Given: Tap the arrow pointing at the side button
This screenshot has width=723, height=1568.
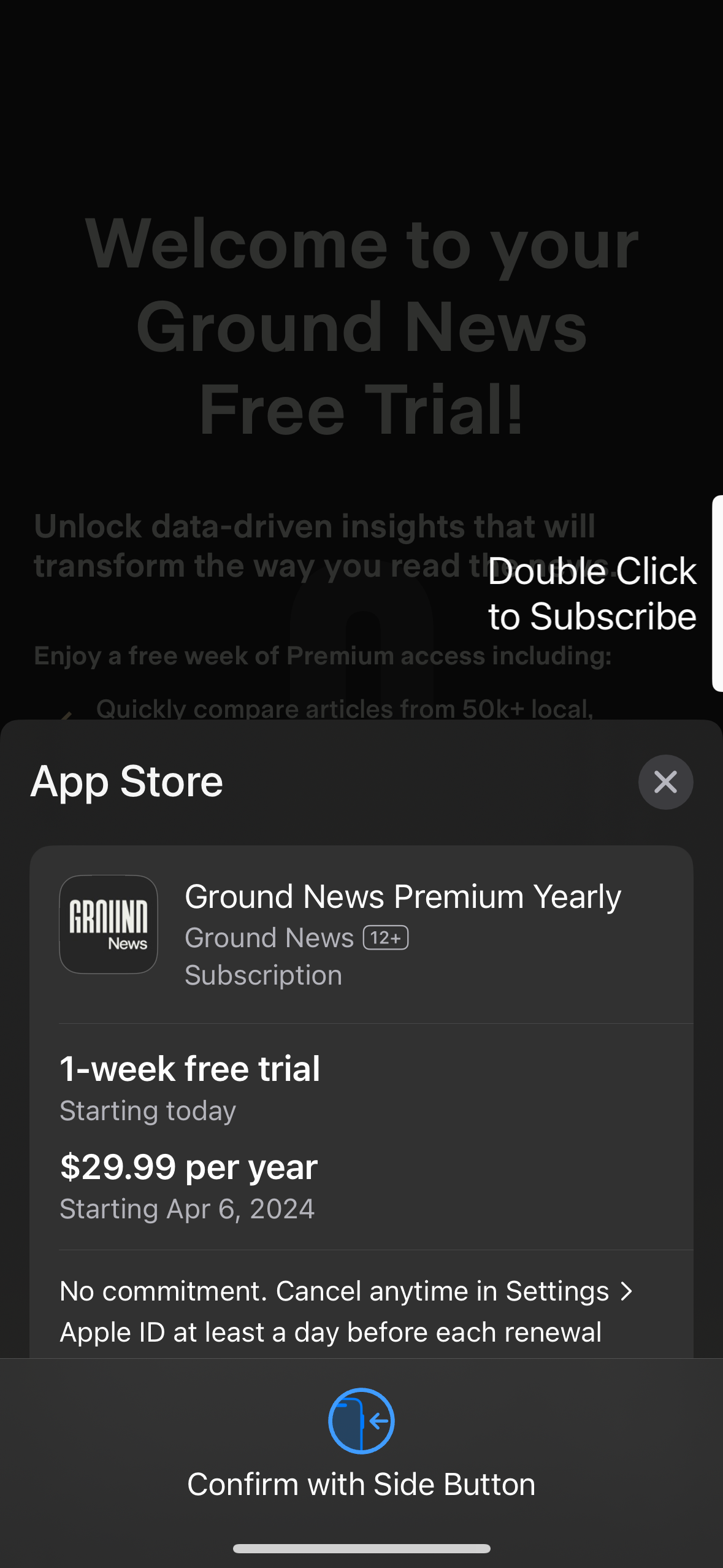Looking at the screenshot, I should (377, 1421).
